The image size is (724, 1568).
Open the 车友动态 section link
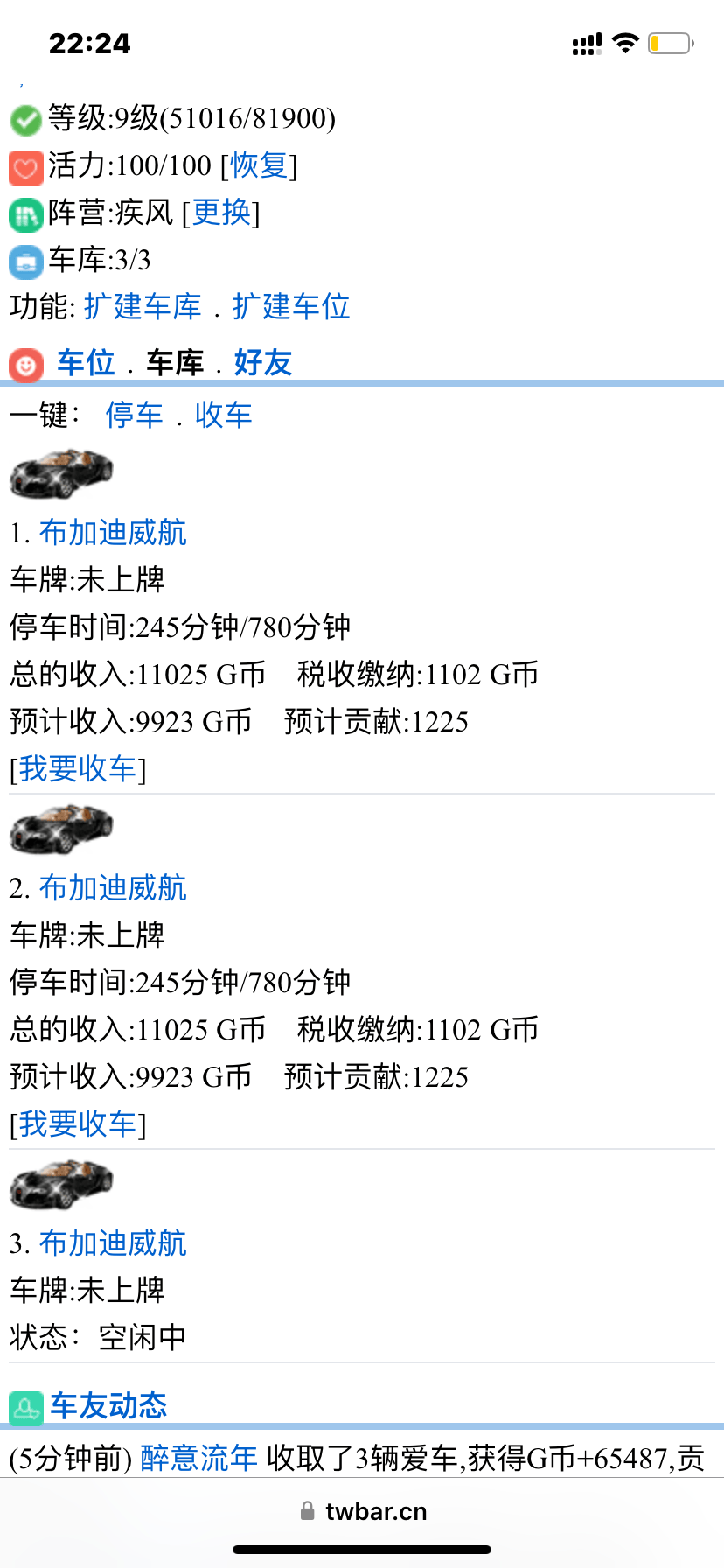108,1405
